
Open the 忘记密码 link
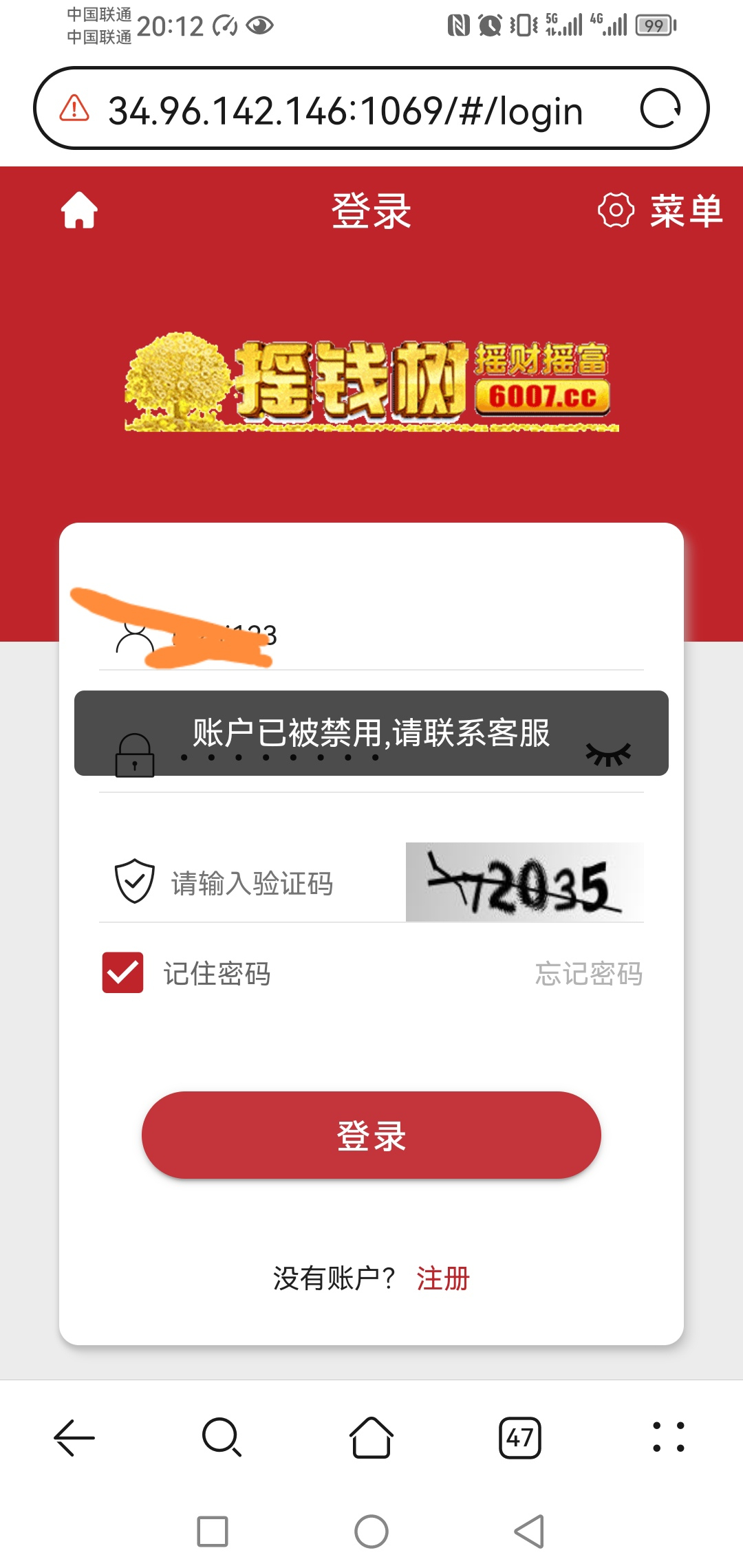click(589, 974)
